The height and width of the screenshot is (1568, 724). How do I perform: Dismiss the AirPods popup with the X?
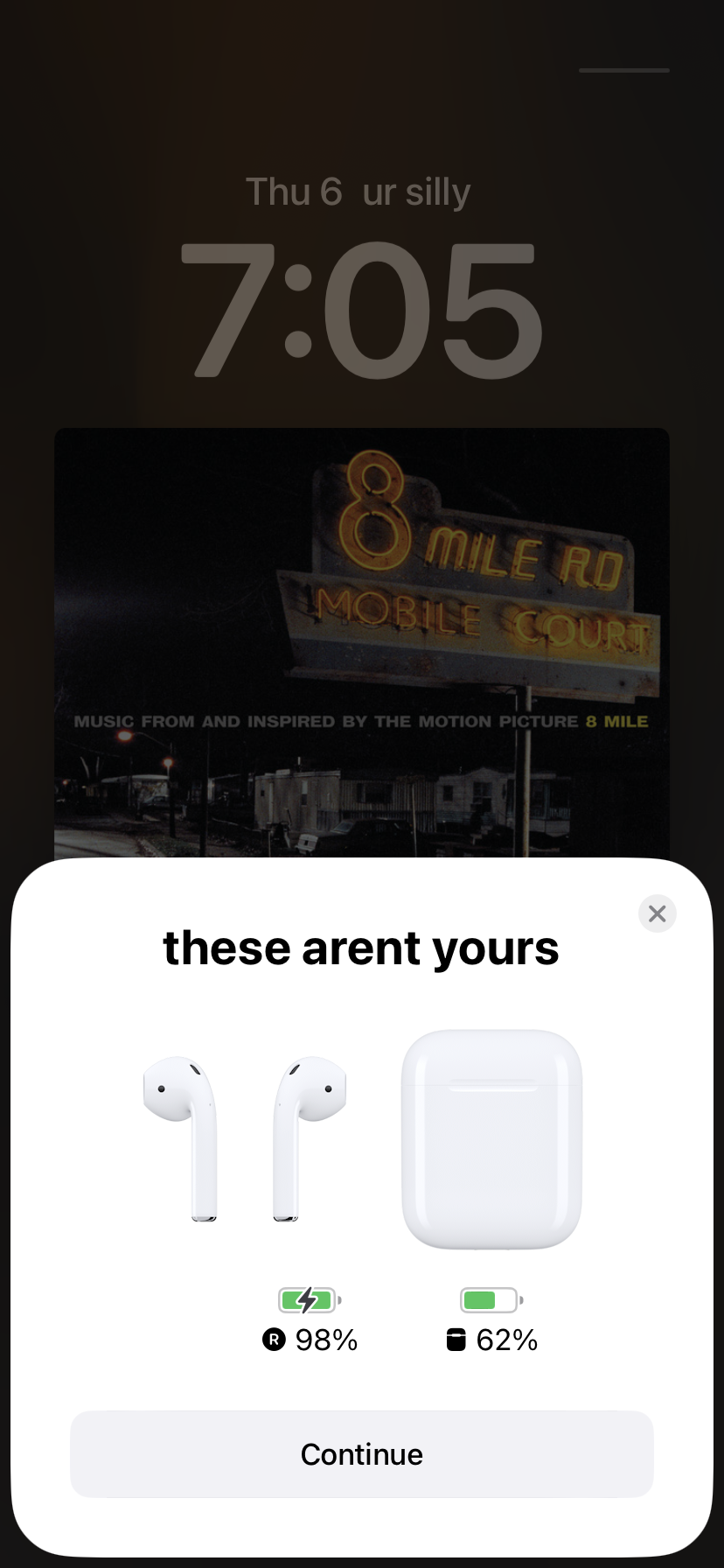pos(658,913)
